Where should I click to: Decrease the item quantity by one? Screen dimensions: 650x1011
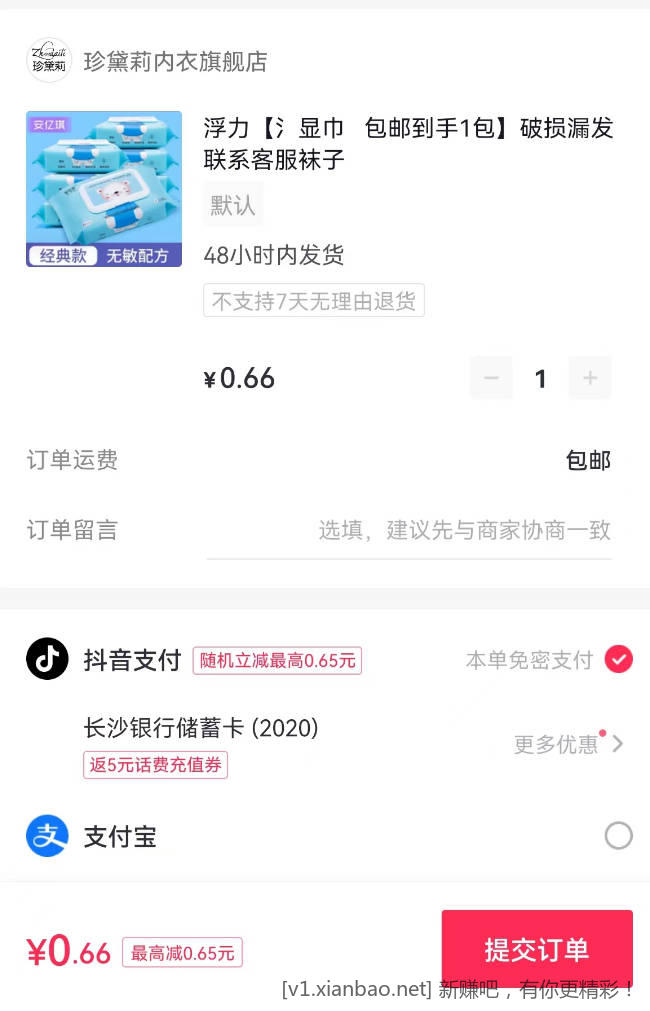[491, 378]
